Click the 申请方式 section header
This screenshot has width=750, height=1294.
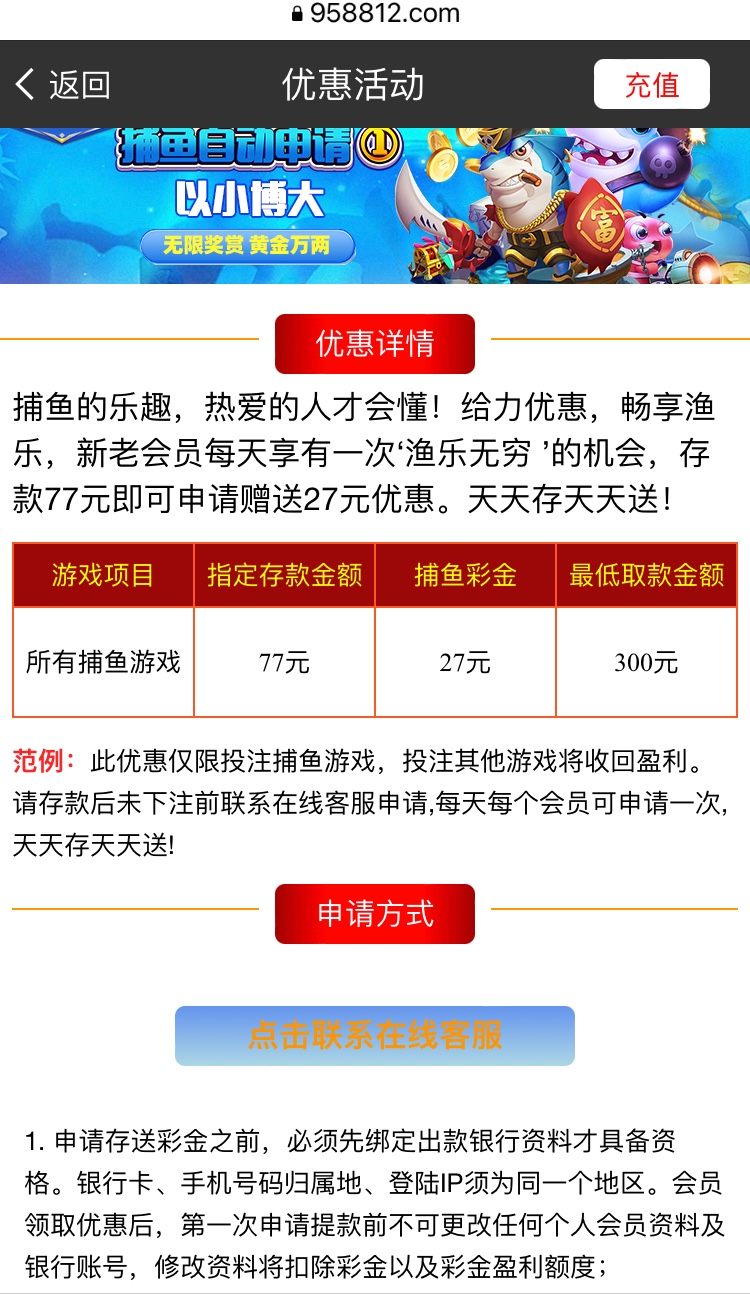375,912
